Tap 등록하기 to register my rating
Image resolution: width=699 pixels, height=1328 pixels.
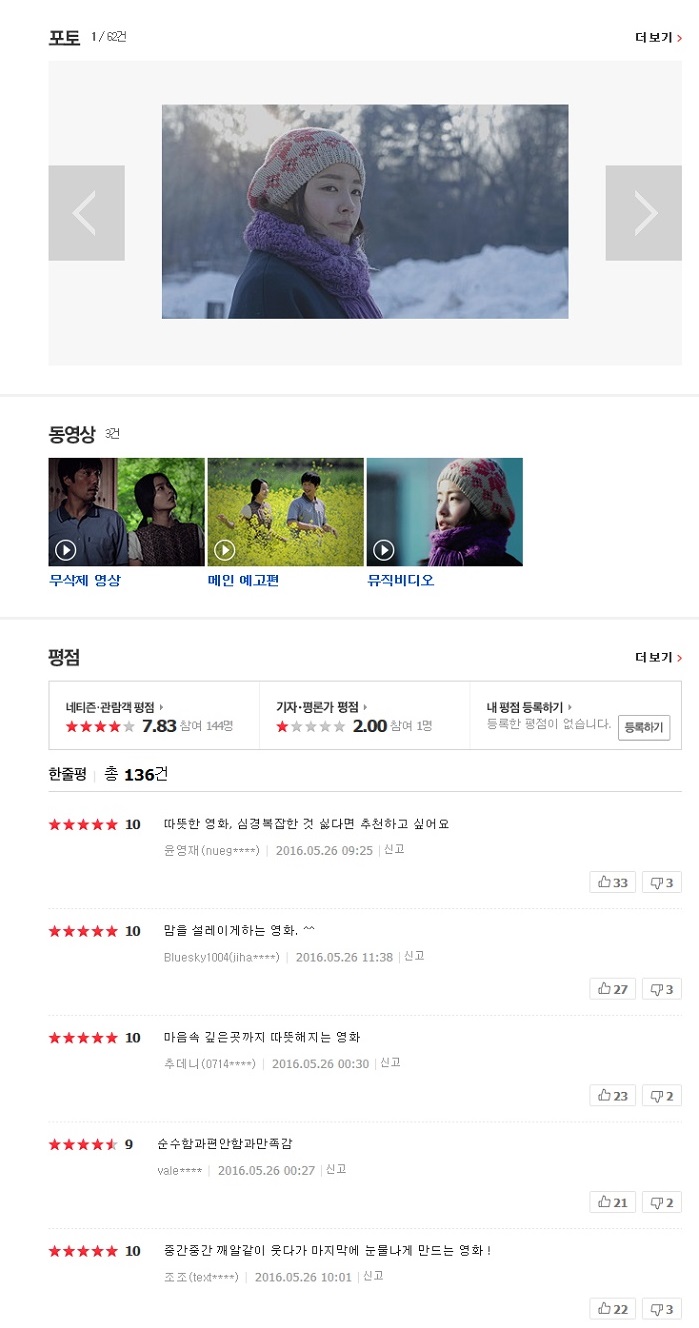[643, 728]
